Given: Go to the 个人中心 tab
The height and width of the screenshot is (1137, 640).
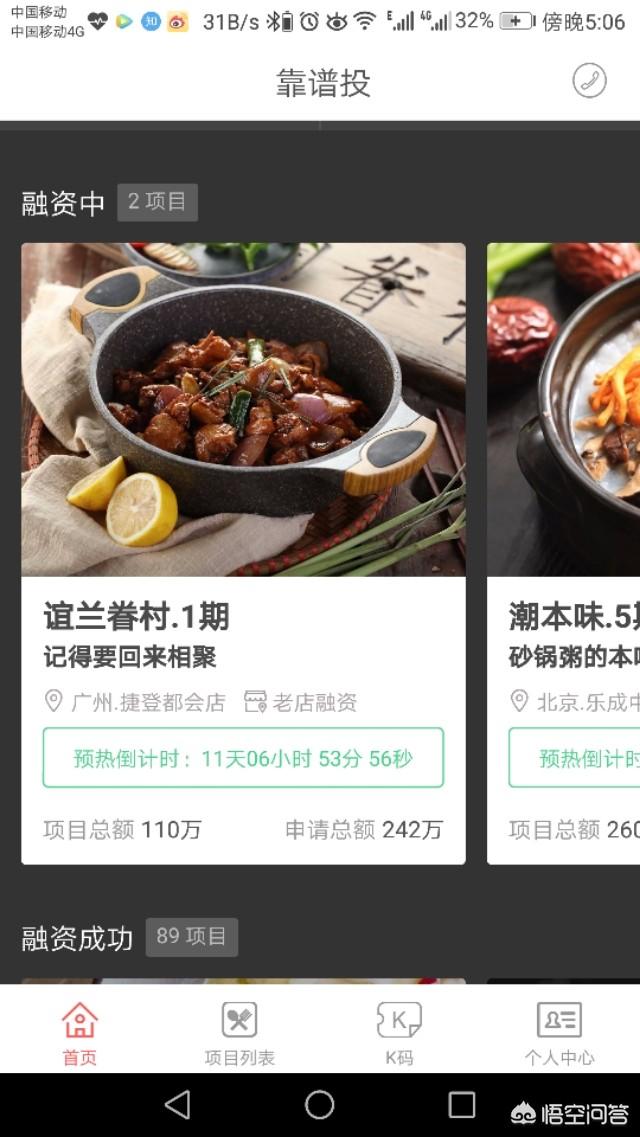Looking at the screenshot, I should coord(559,1032).
